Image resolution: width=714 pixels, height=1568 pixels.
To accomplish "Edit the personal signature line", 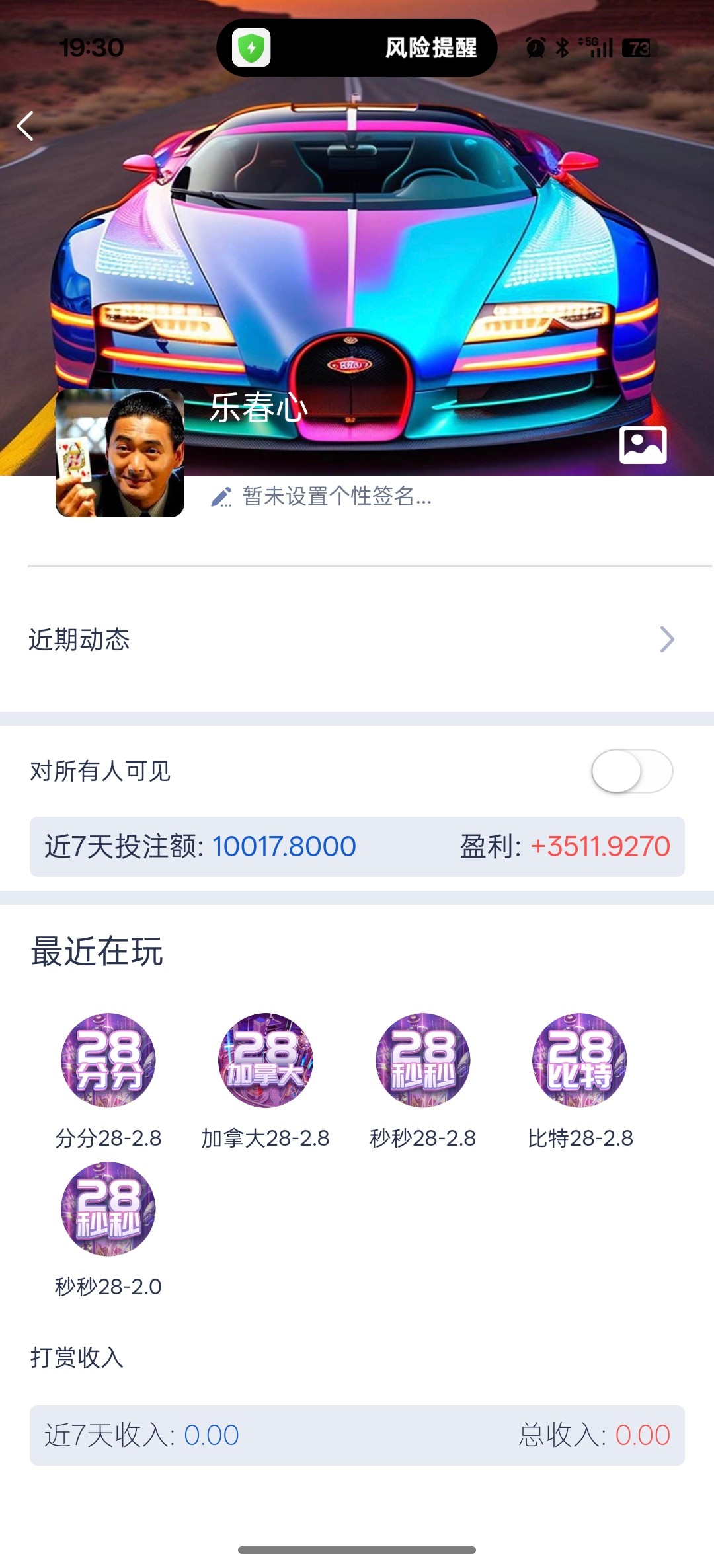I will tap(323, 496).
